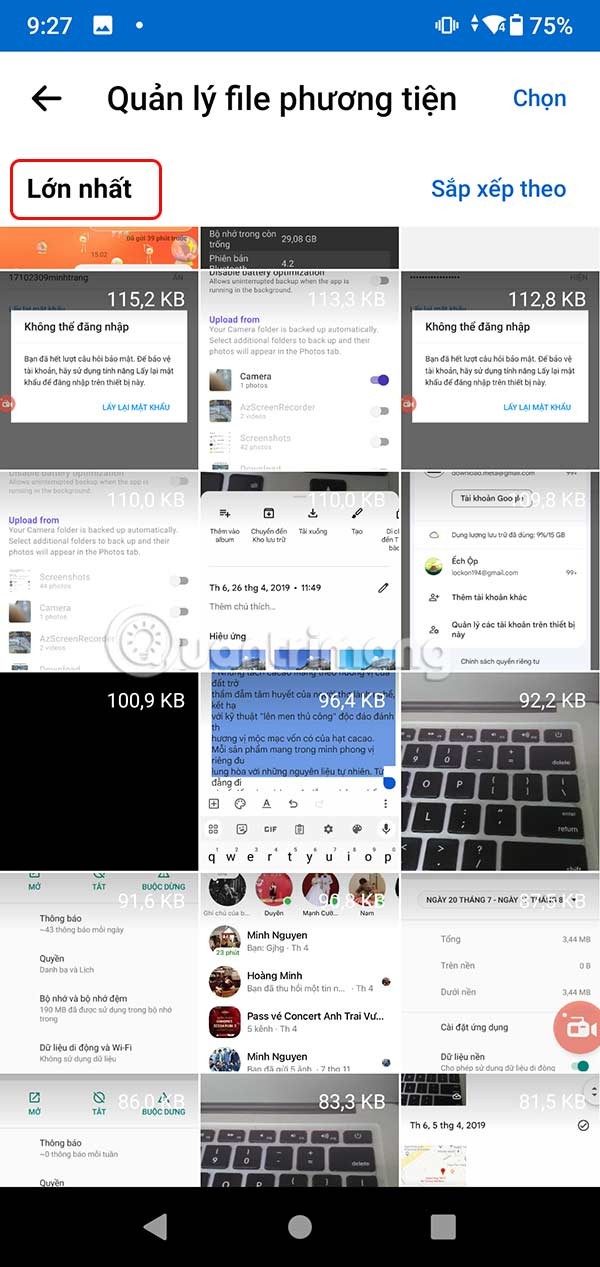
Task: Open the Sắp xếp theo sort options
Action: [498, 189]
